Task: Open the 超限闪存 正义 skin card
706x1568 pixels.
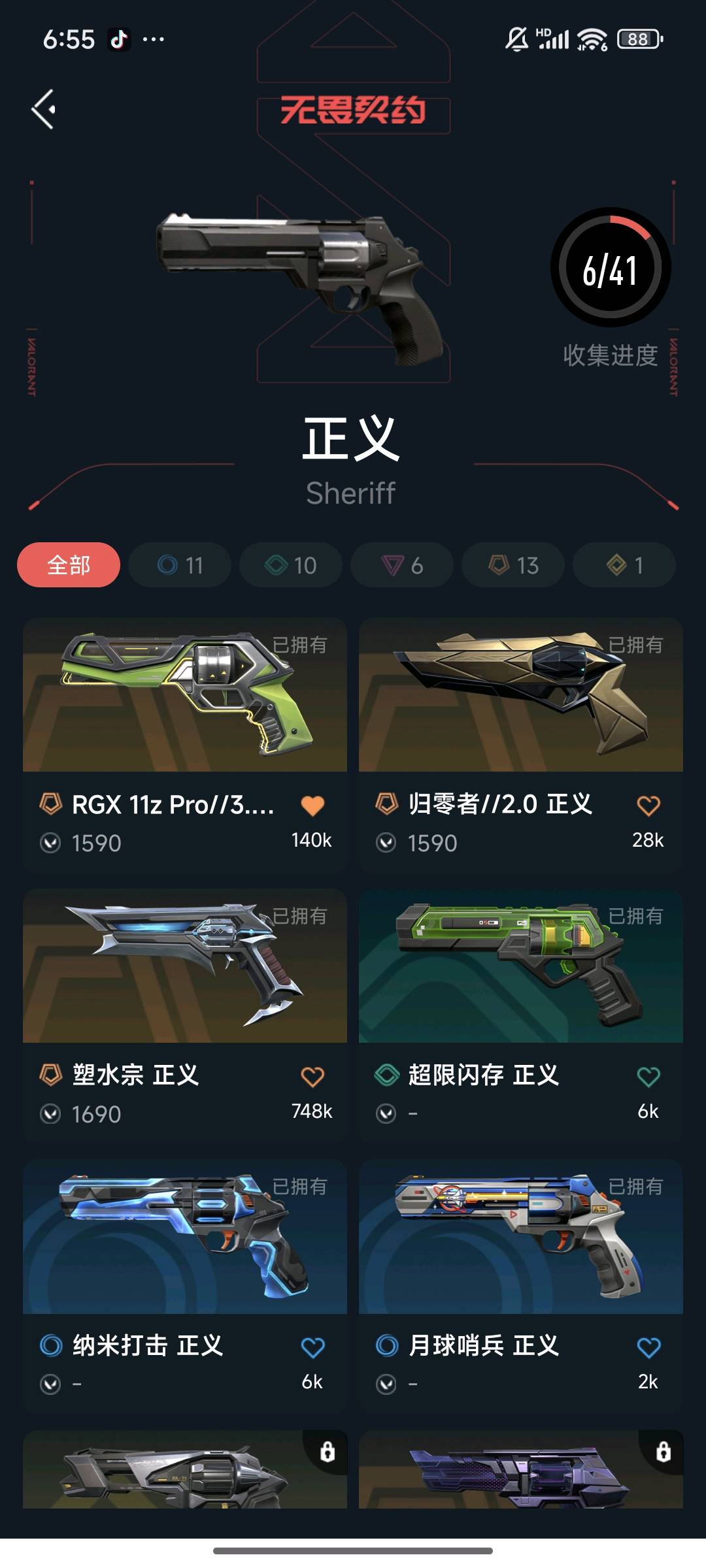Action: click(521, 967)
